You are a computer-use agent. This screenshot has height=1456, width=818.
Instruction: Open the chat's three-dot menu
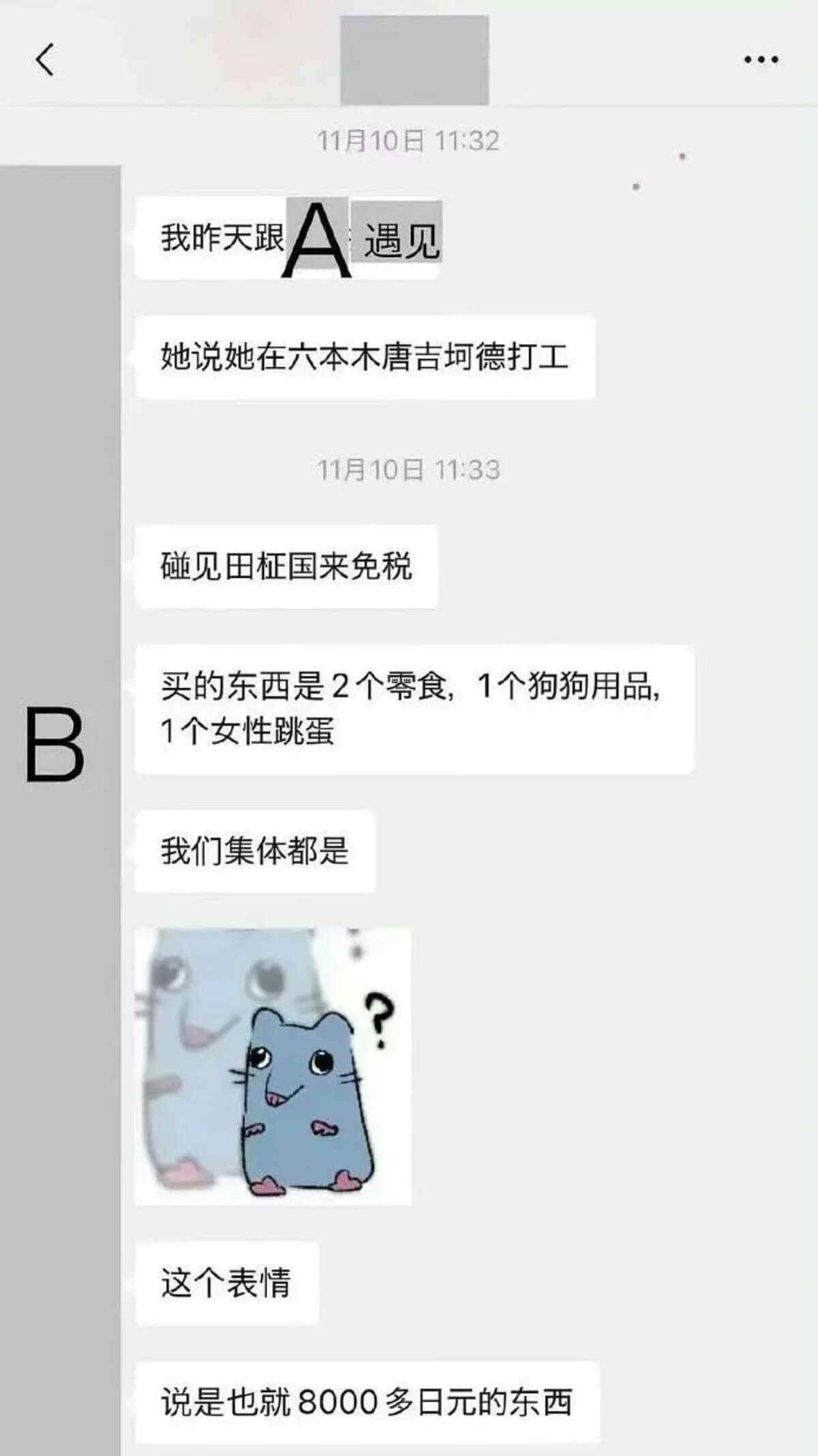tap(761, 60)
